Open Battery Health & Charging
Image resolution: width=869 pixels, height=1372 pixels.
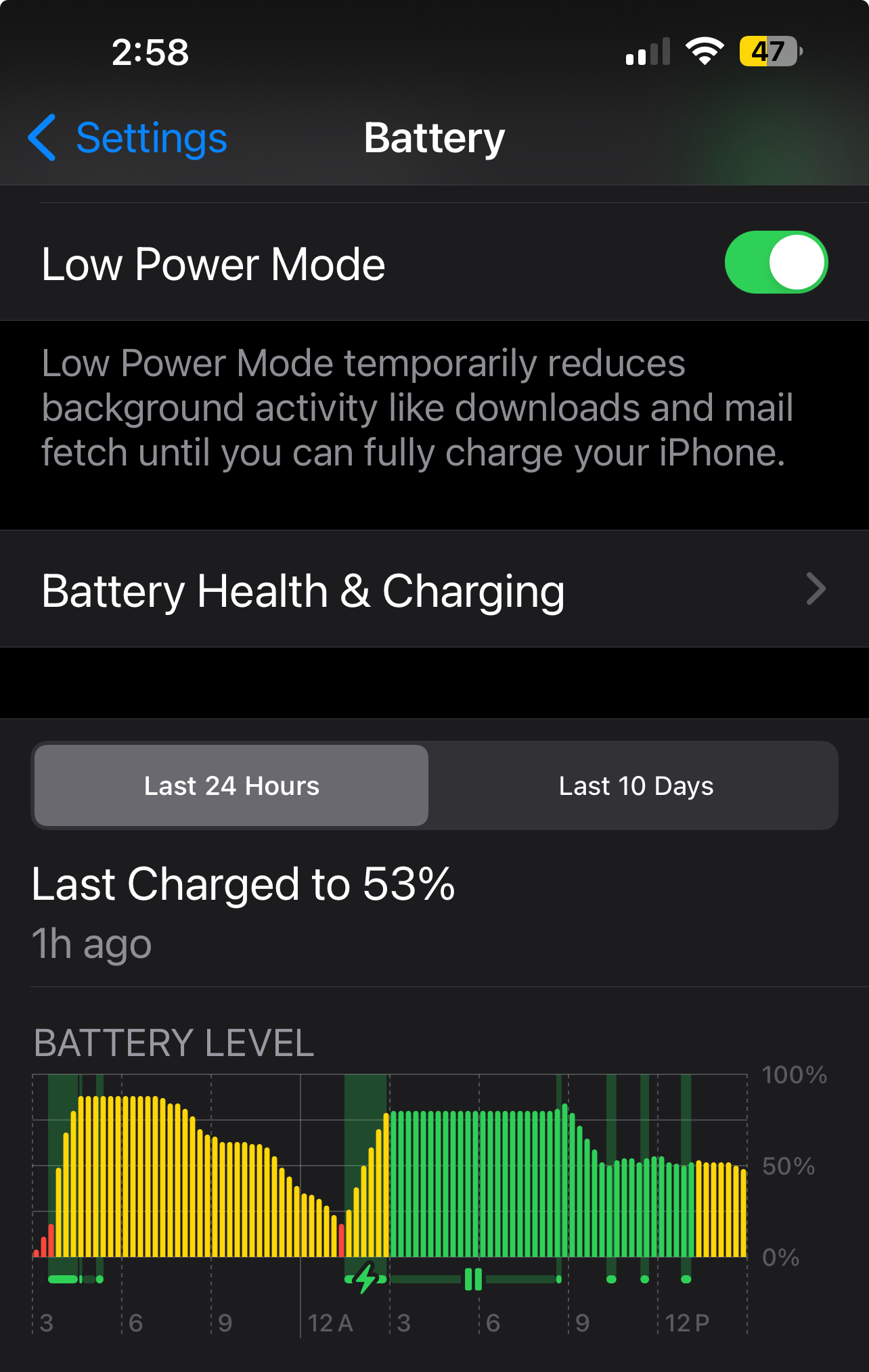click(433, 590)
